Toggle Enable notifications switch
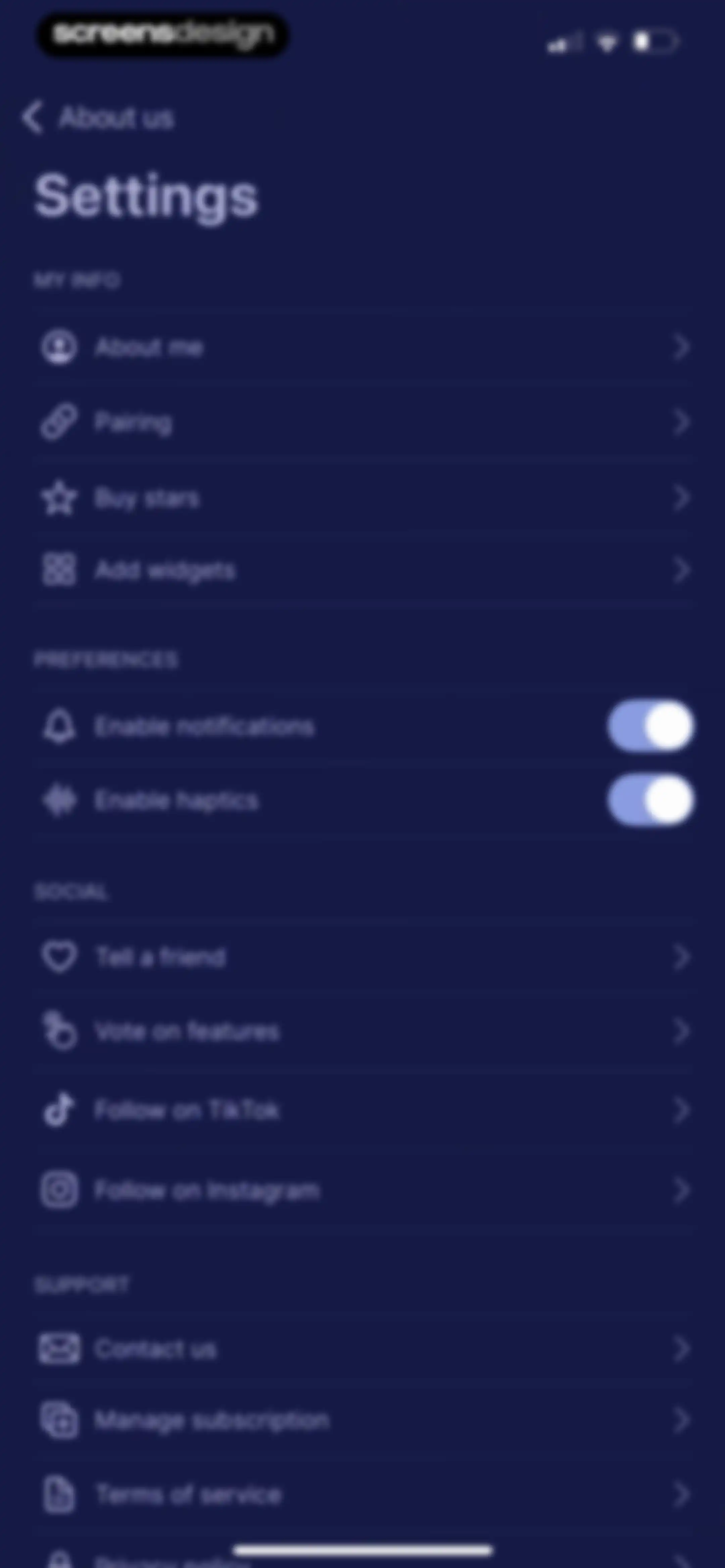The height and width of the screenshot is (1568, 725). click(650, 726)
